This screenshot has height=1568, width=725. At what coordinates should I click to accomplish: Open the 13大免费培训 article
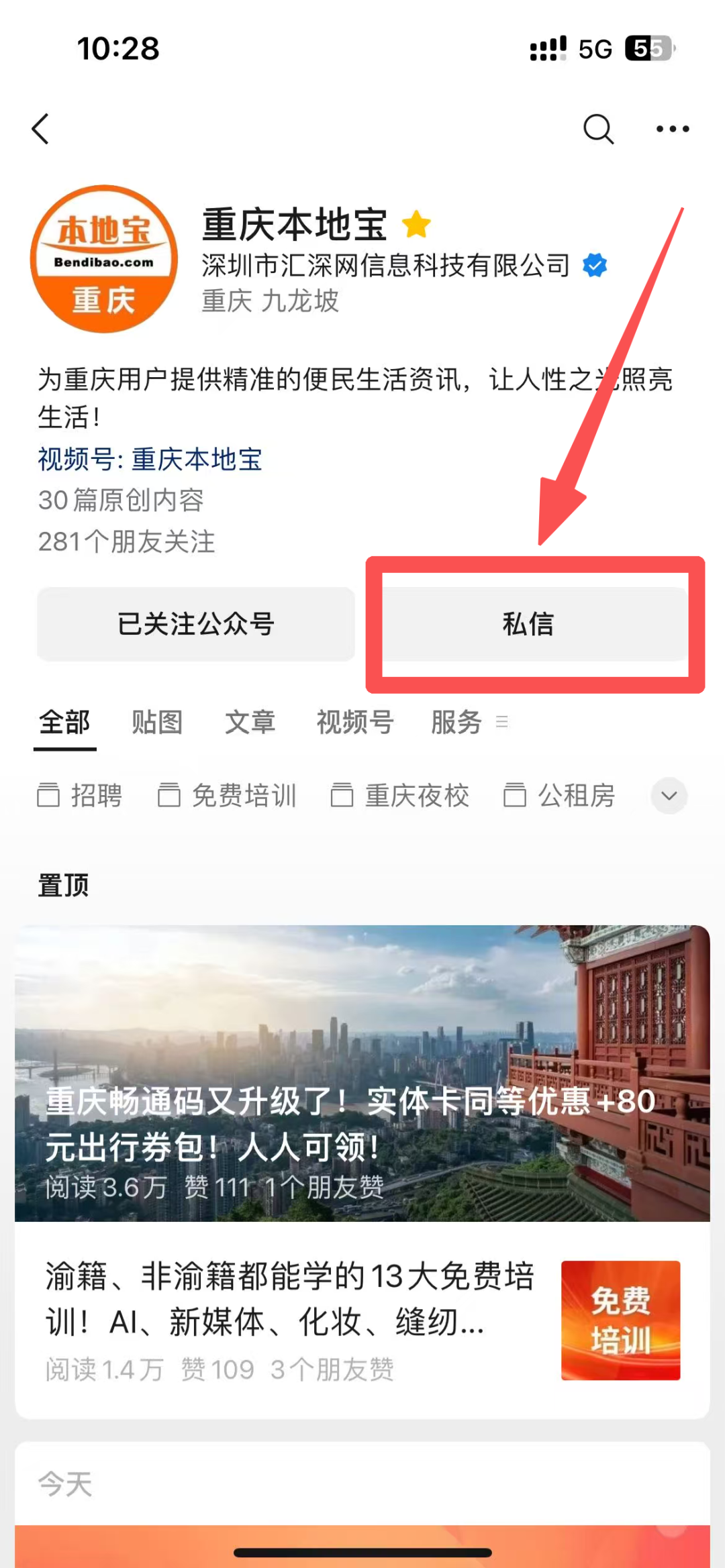click(362, 1320)
